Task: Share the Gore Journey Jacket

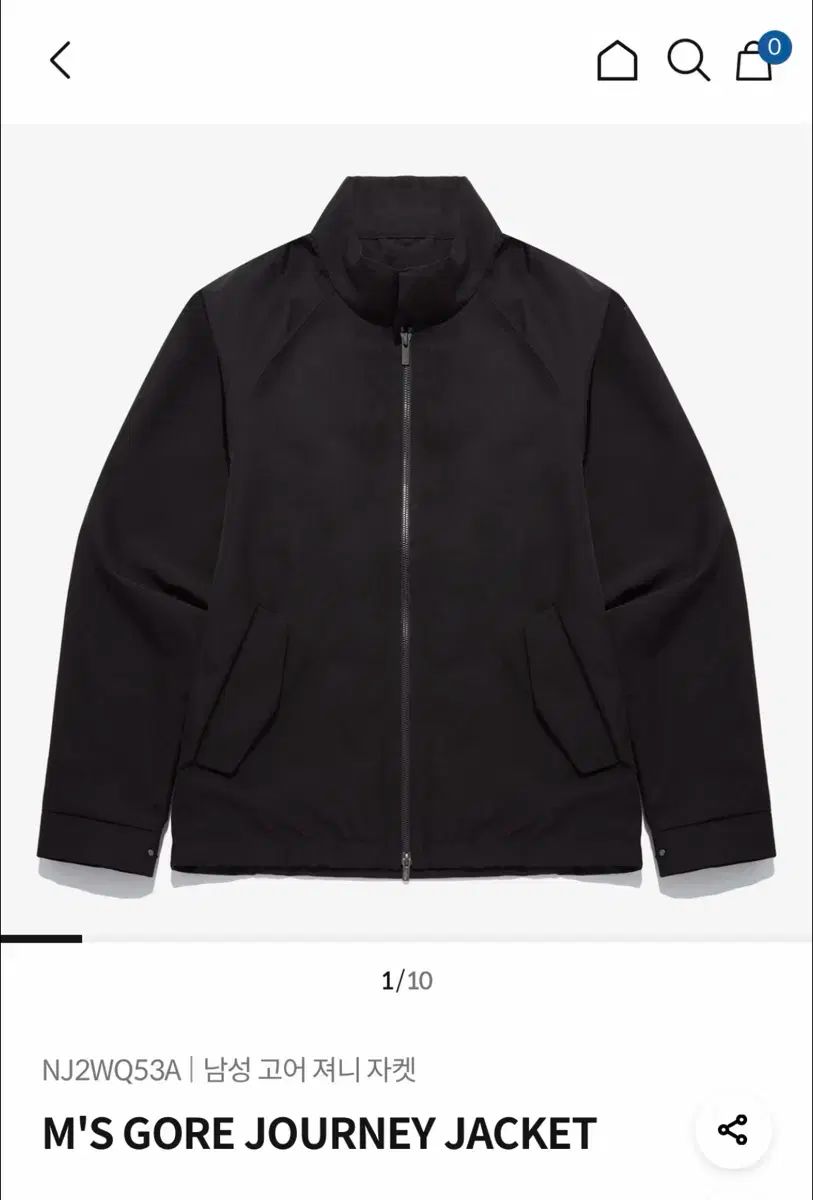Action: pyautogui.click(x=733, y=1131)
